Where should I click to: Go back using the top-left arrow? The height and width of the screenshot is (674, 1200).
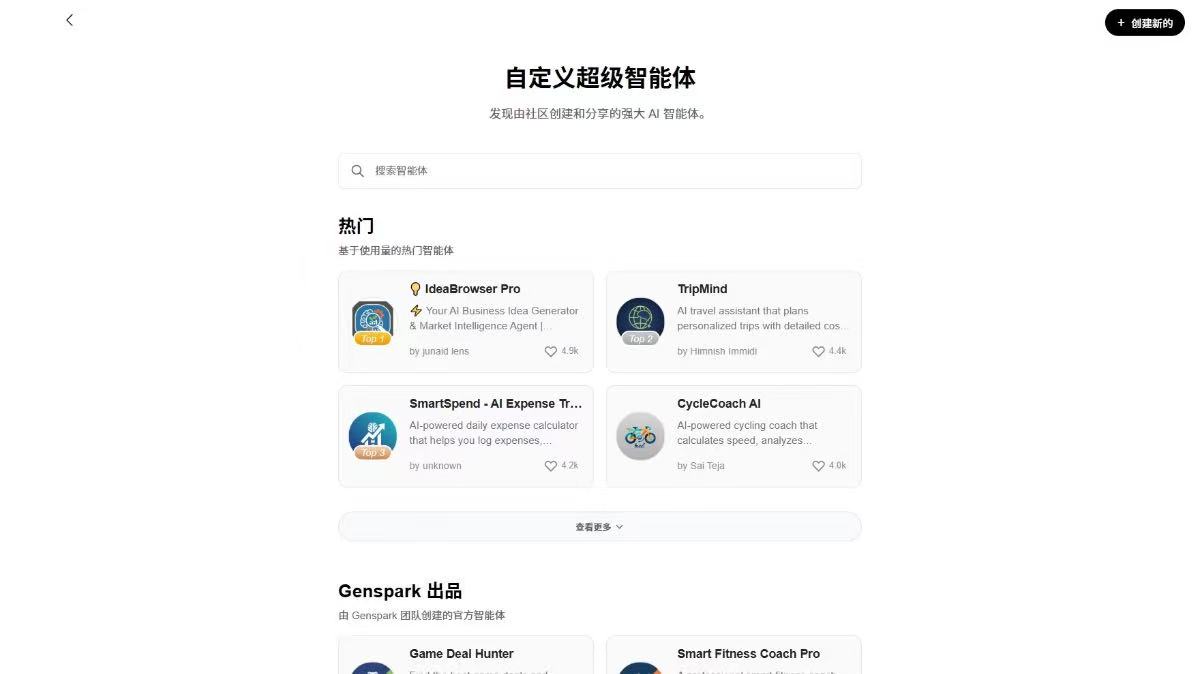tap(69, 20)
